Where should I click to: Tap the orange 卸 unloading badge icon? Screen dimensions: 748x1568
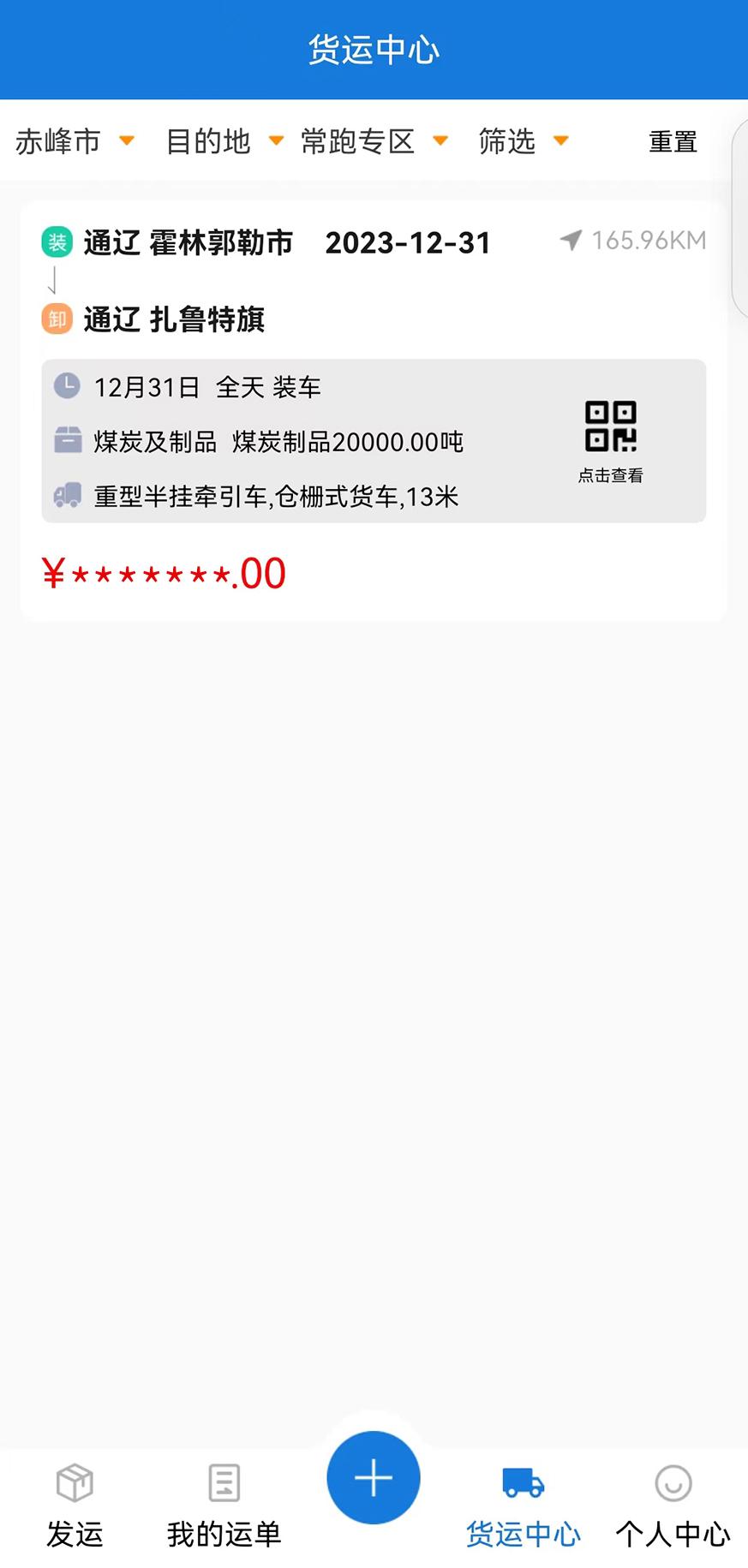[x=57, y=319]
